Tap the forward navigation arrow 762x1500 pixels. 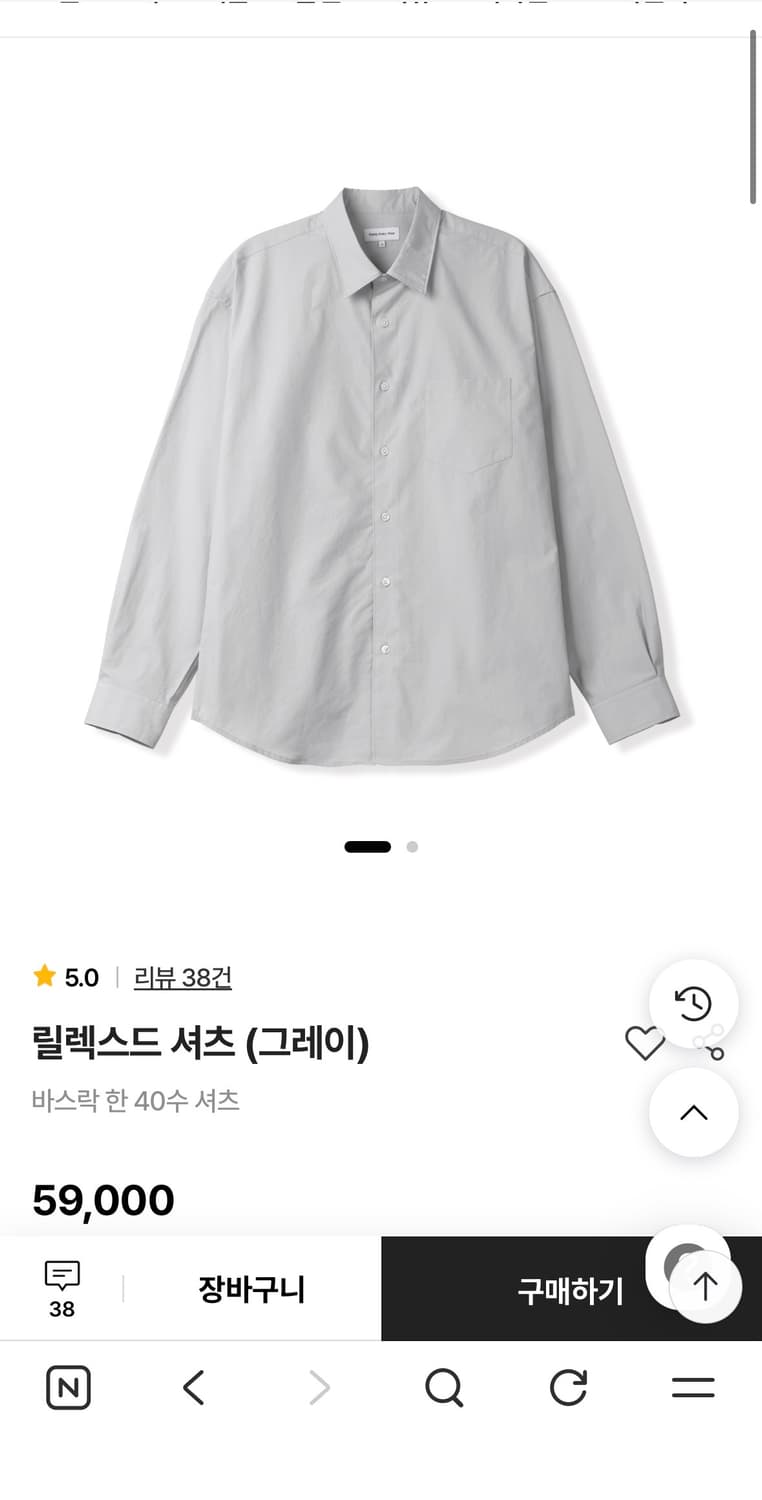tap(318, 1387)
